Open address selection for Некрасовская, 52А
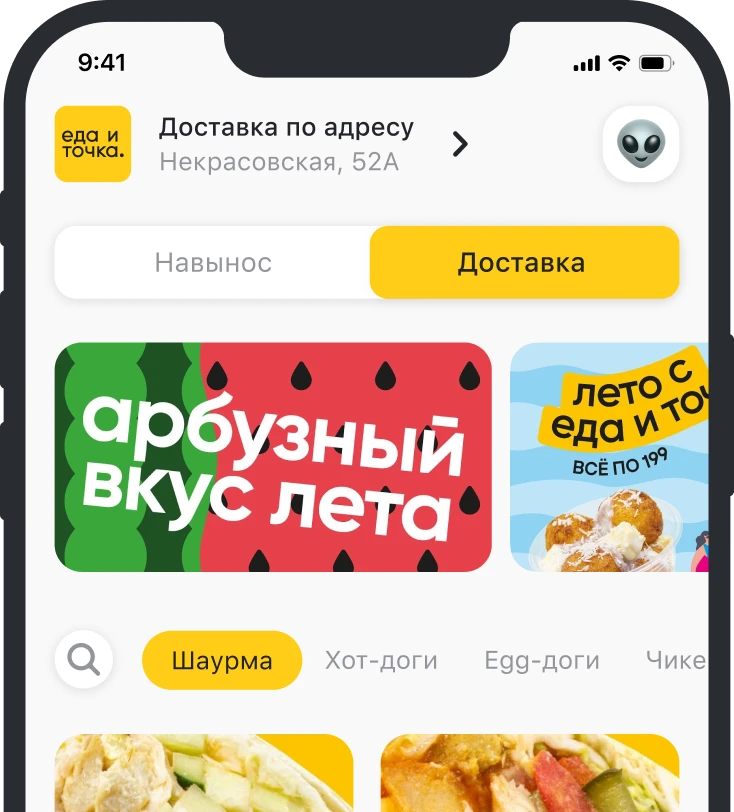Screen dimensions: 734x812 coord(280,162)
